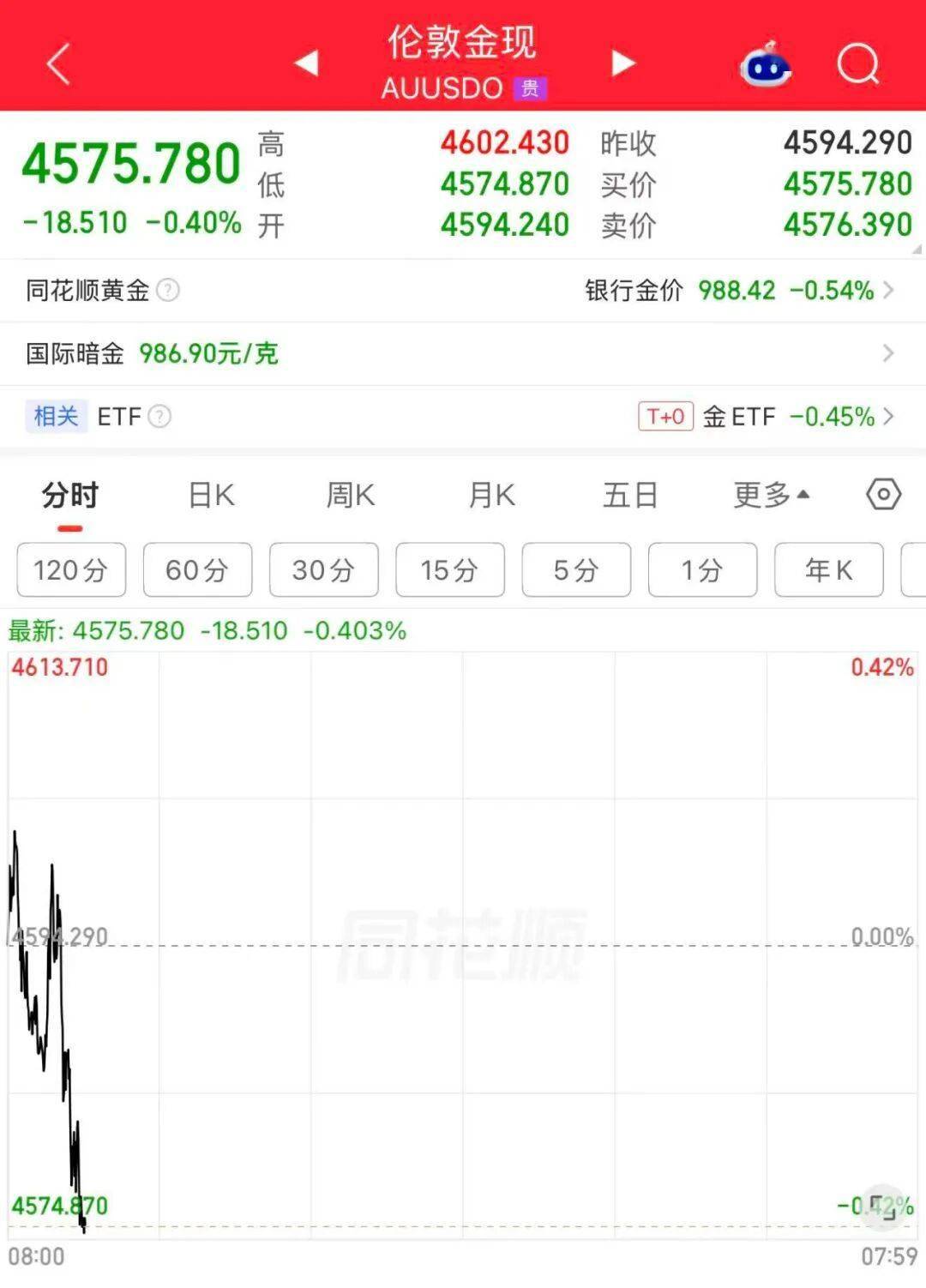The height and width of the screenshot is (1288, 926).
Task: Choose the 年K chip
Action: (x=829, y=569)
